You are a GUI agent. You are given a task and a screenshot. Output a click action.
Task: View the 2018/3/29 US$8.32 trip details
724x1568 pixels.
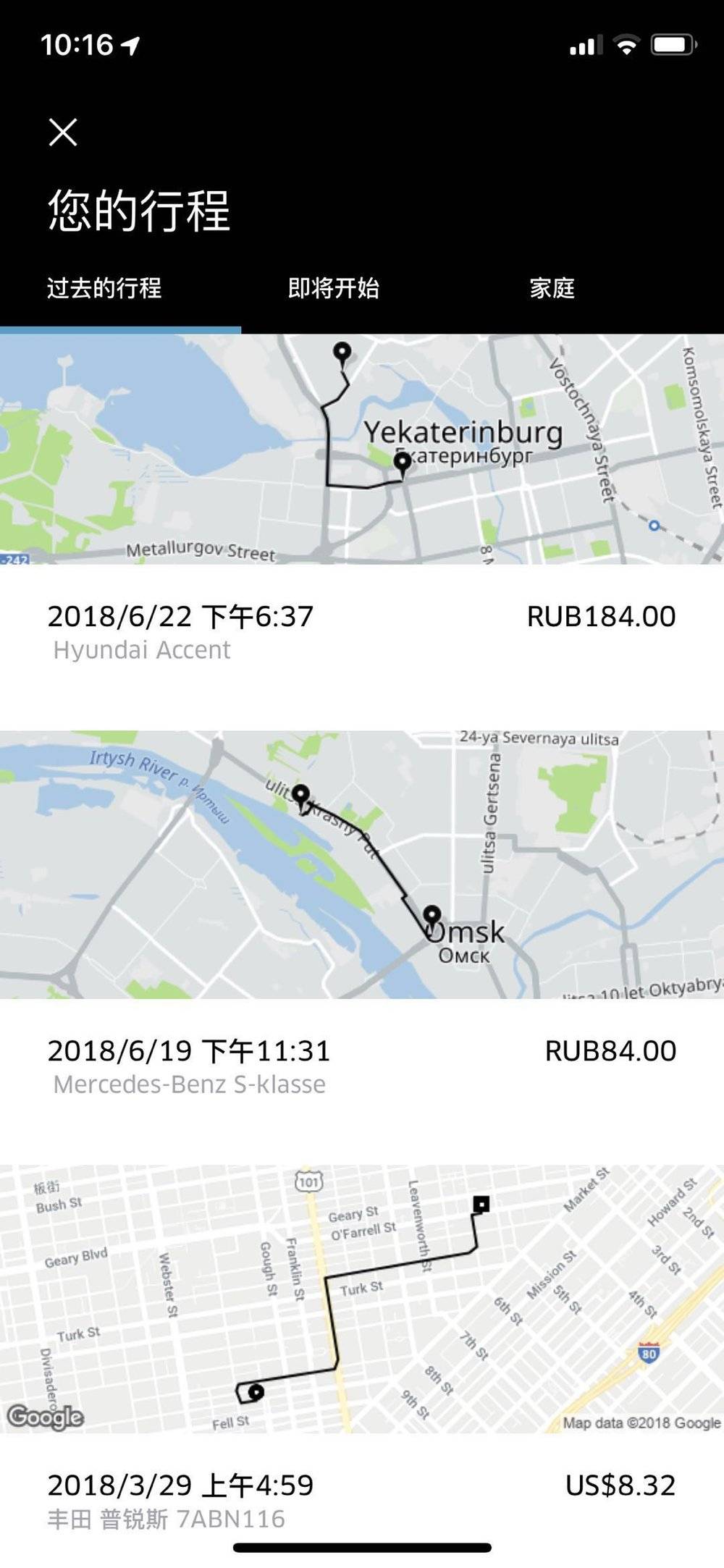362,1500
